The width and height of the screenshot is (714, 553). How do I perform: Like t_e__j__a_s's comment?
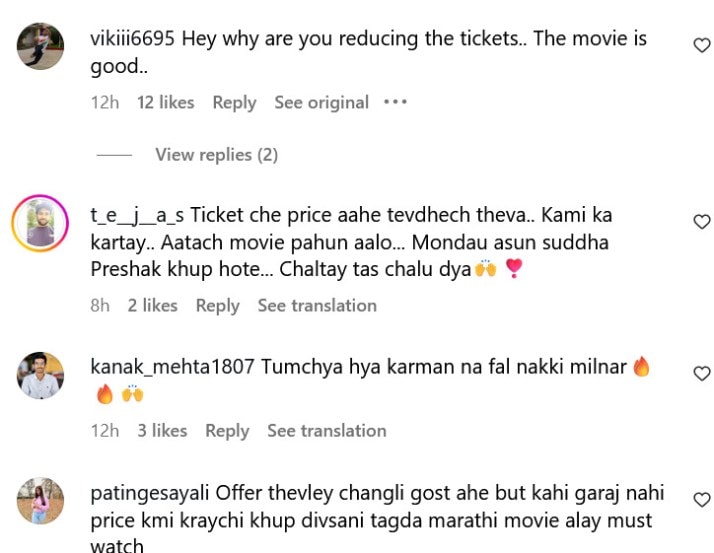[701, 221]
